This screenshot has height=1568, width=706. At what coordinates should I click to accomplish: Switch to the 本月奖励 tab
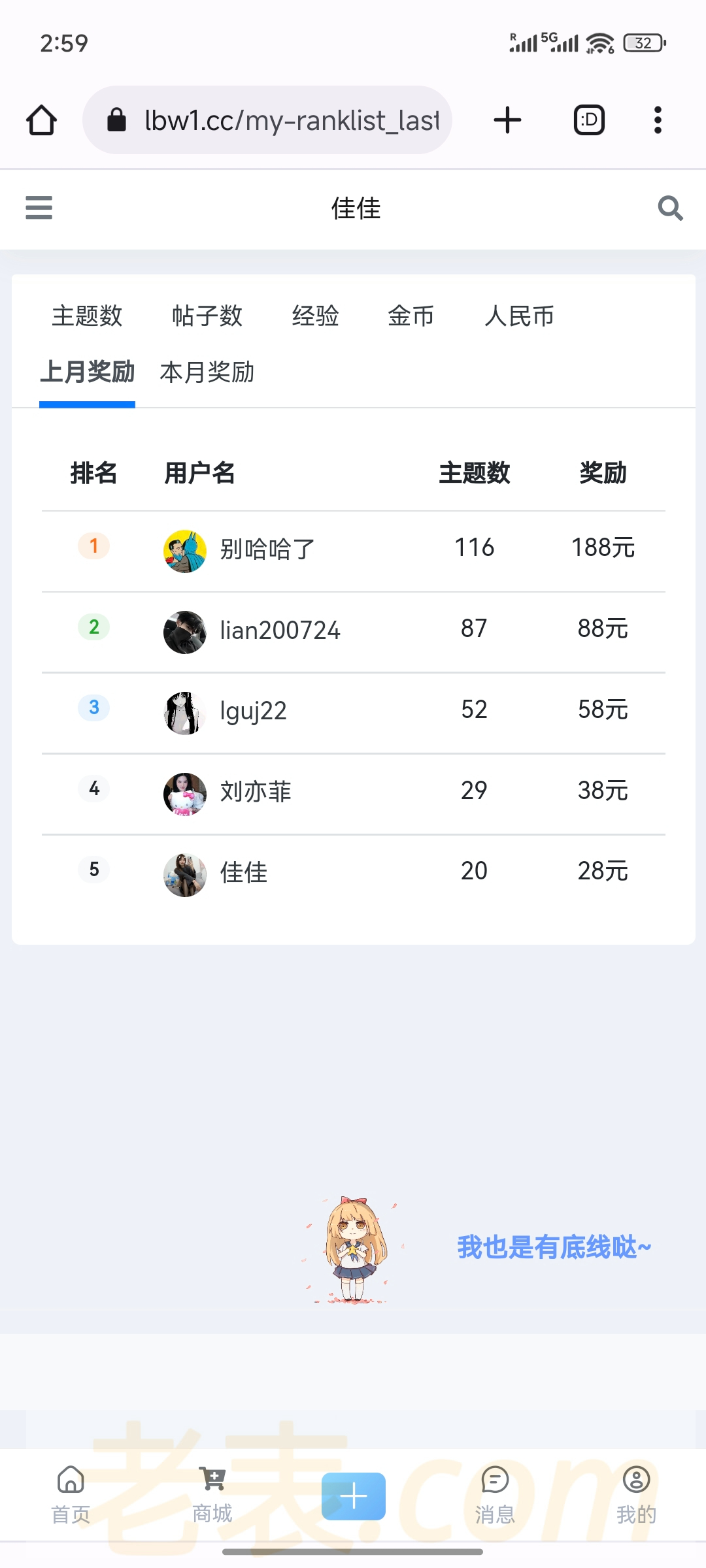207,372
